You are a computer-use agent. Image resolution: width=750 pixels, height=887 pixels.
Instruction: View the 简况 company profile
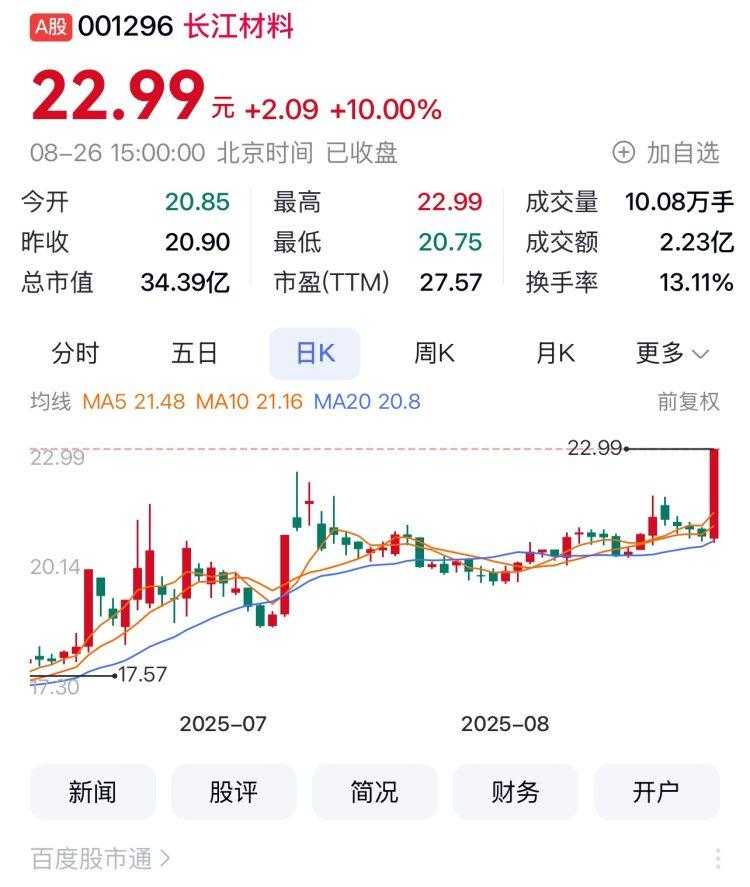(x=375, y=792)
